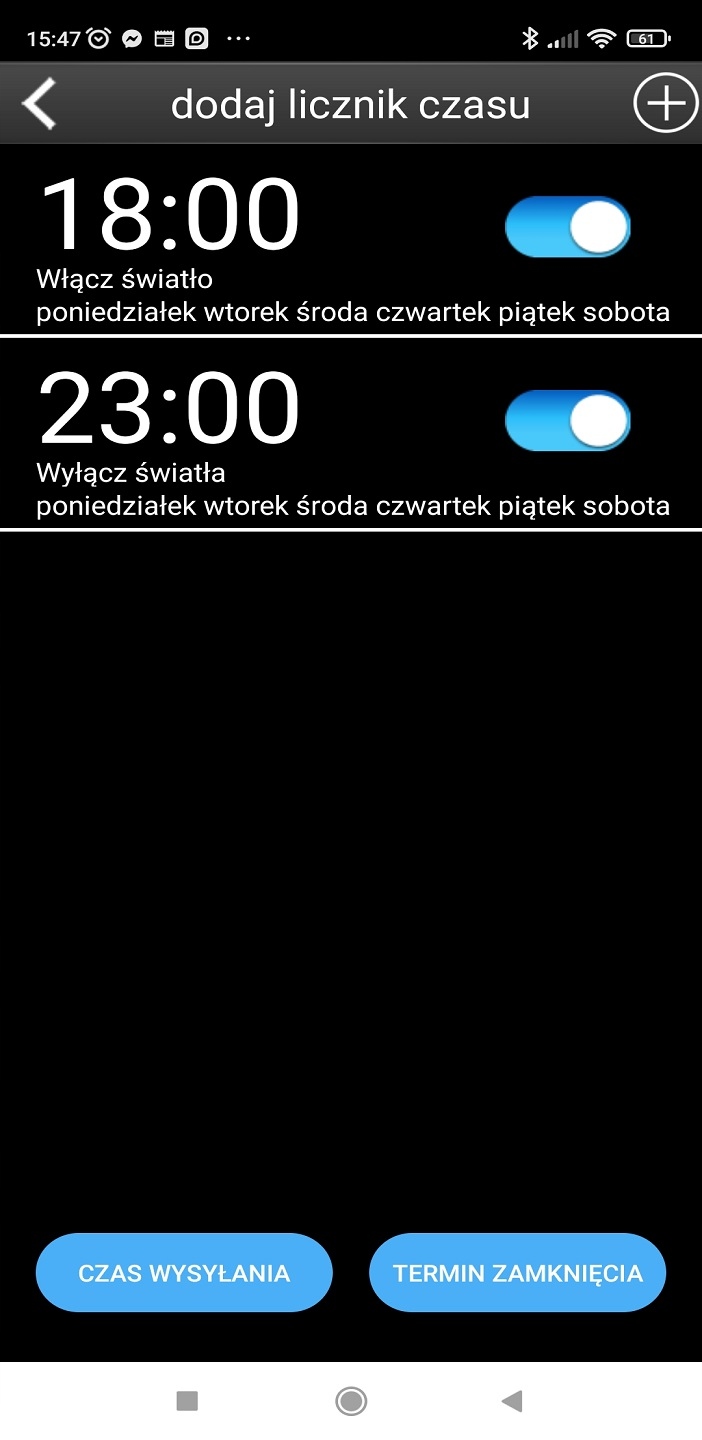The width and height of the screenshot is (702, 1440).
Task: Turn off the 23:00 Wyłącz światła switch
Action: pyautogui.click(x=567, y=421)
